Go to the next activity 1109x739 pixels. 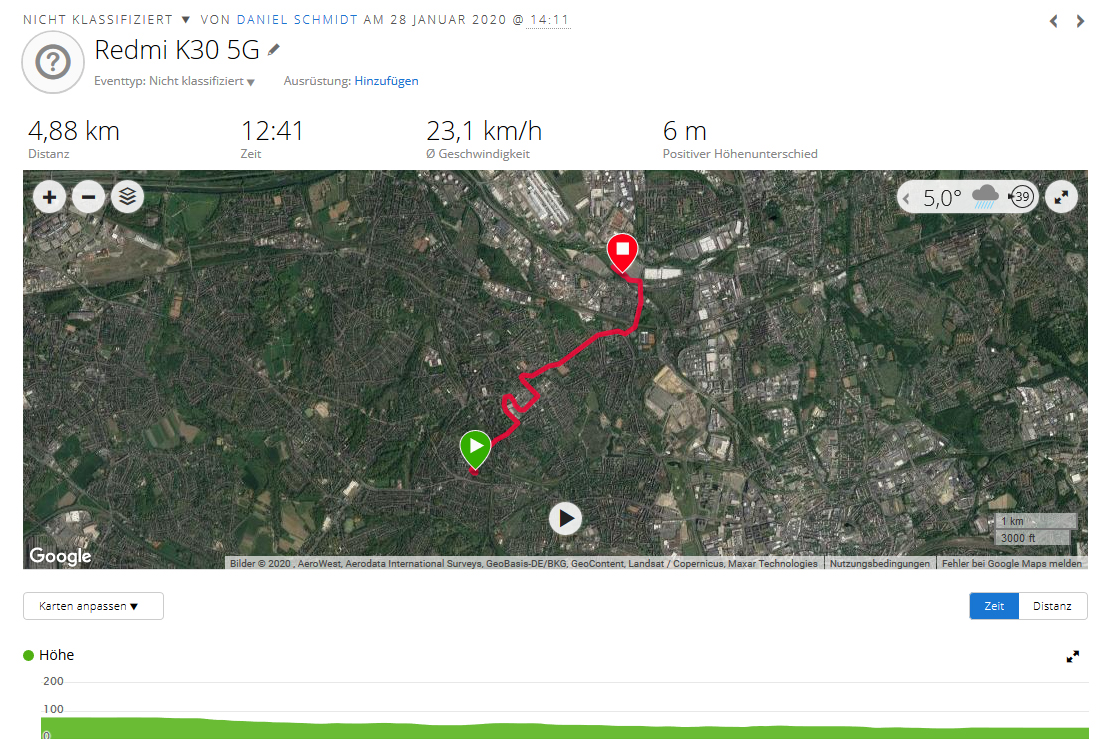(1080, 21)
